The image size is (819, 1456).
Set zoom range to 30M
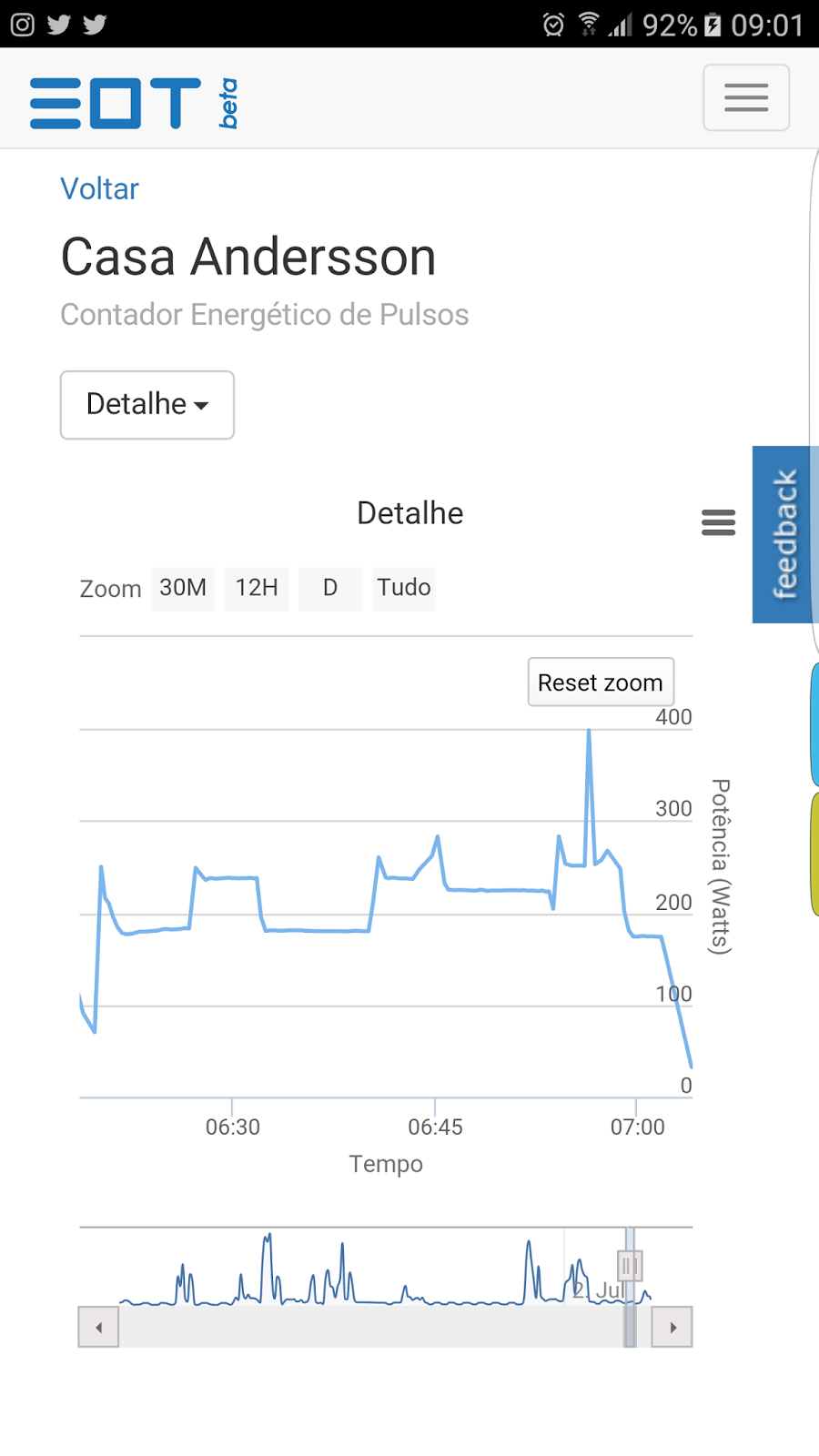(183, 588)
